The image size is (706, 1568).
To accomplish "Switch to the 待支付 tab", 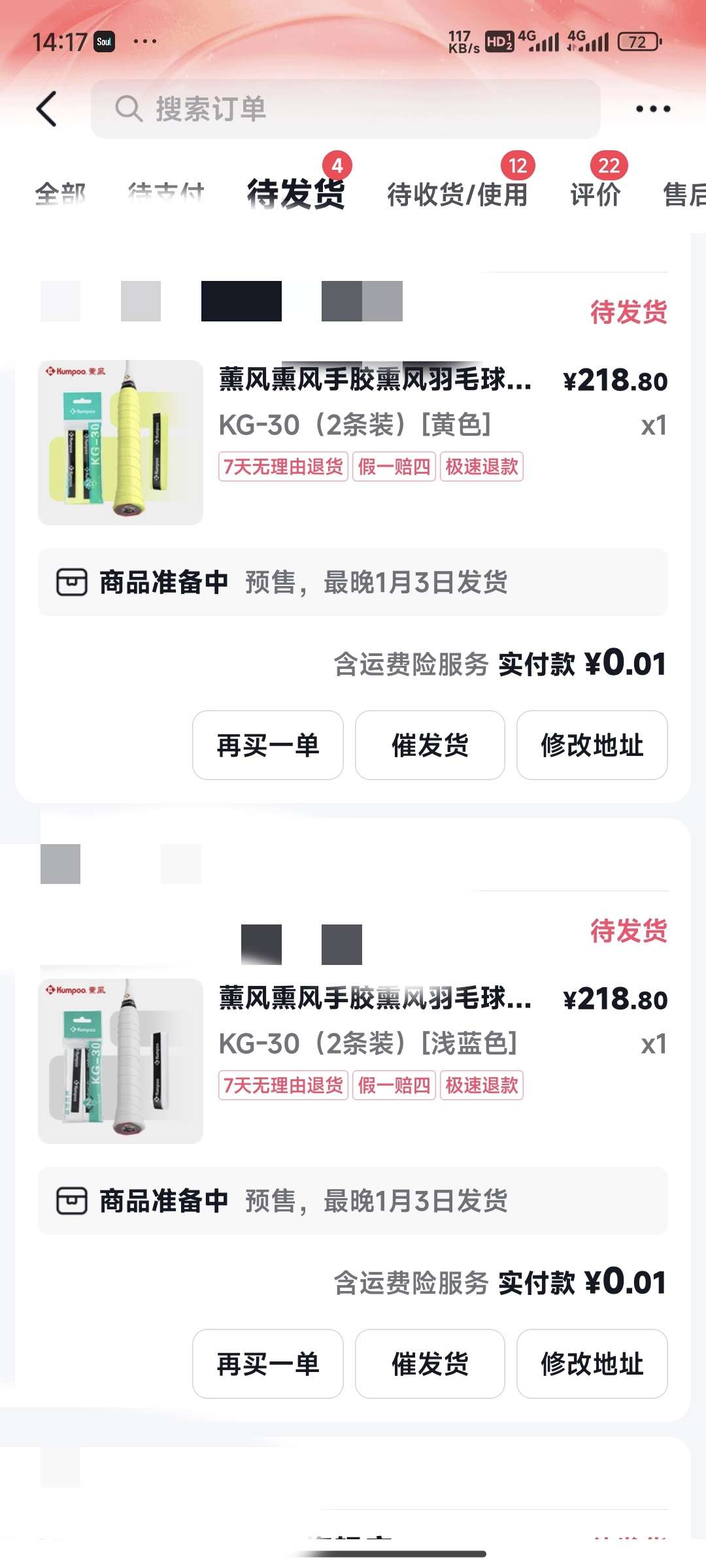I will (x=166, y=194).
